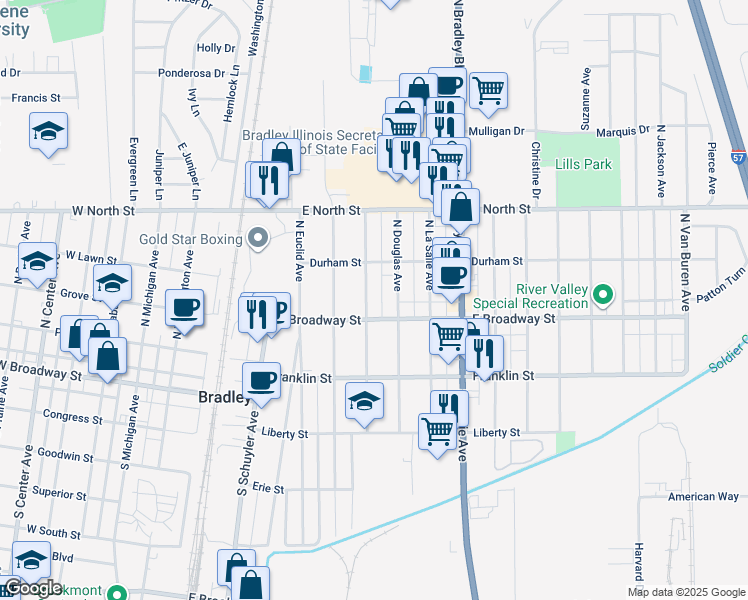Tap the restaurant marker left of Broadway St label
This screenshot has width=748, height=600.
click(x=258, y=313)
